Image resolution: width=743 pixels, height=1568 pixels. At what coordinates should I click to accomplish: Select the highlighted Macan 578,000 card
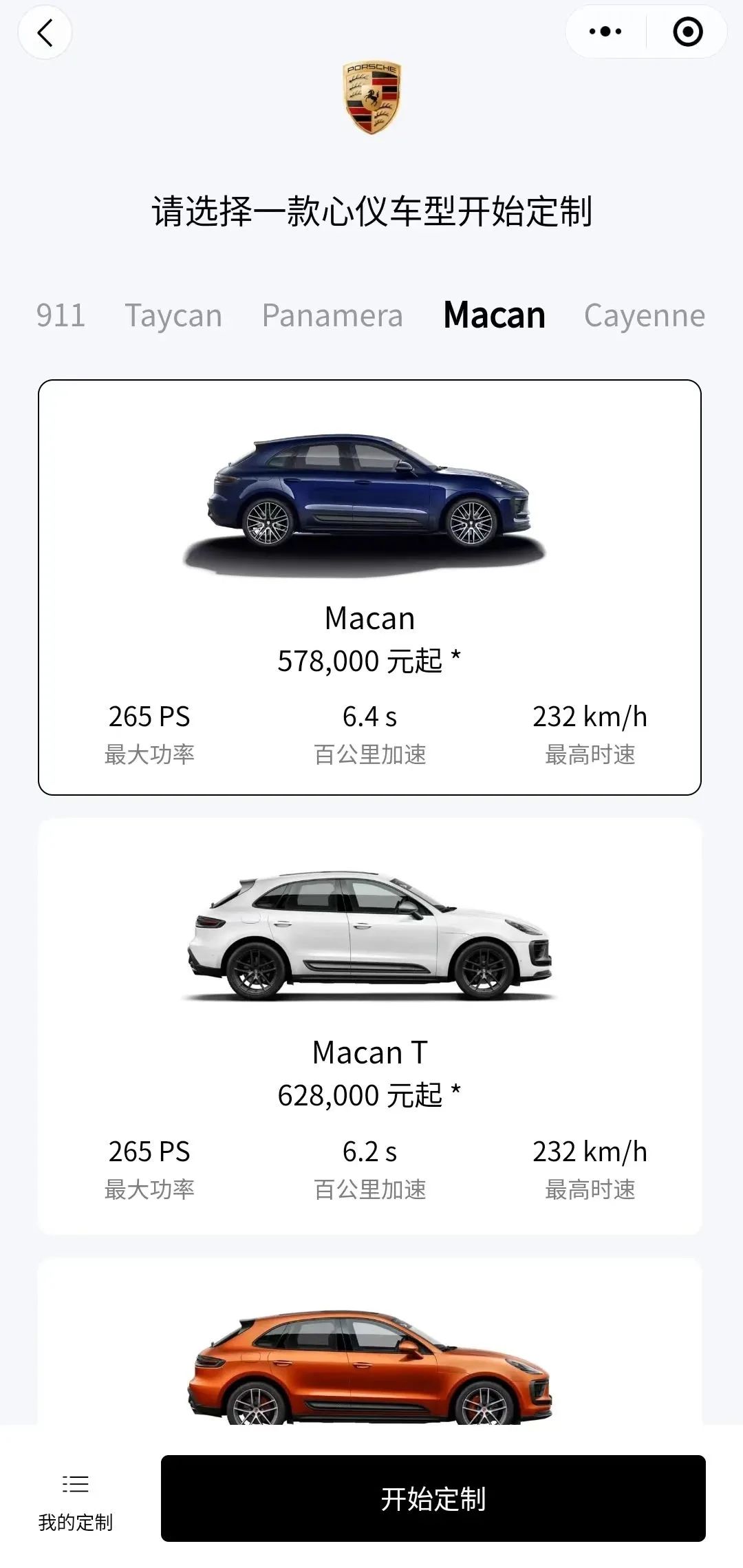tap(371, 585)
